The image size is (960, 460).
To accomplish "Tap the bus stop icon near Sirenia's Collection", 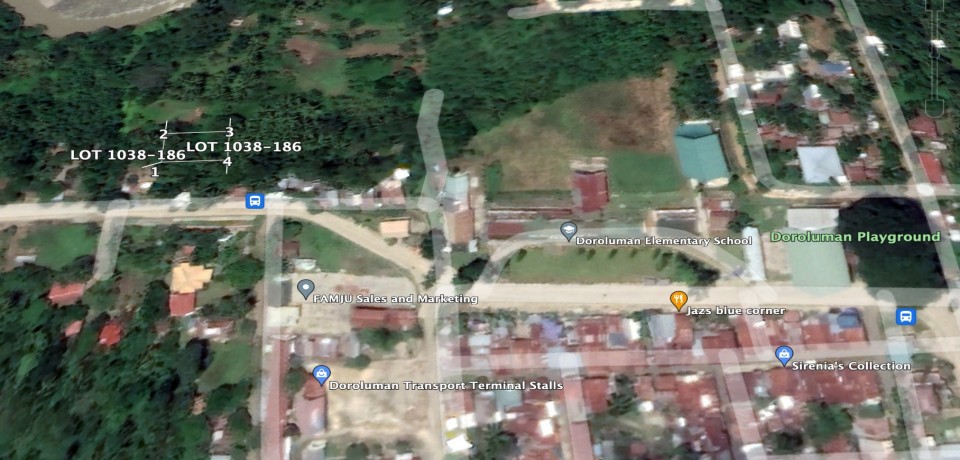I will click(x=906, y=316).
